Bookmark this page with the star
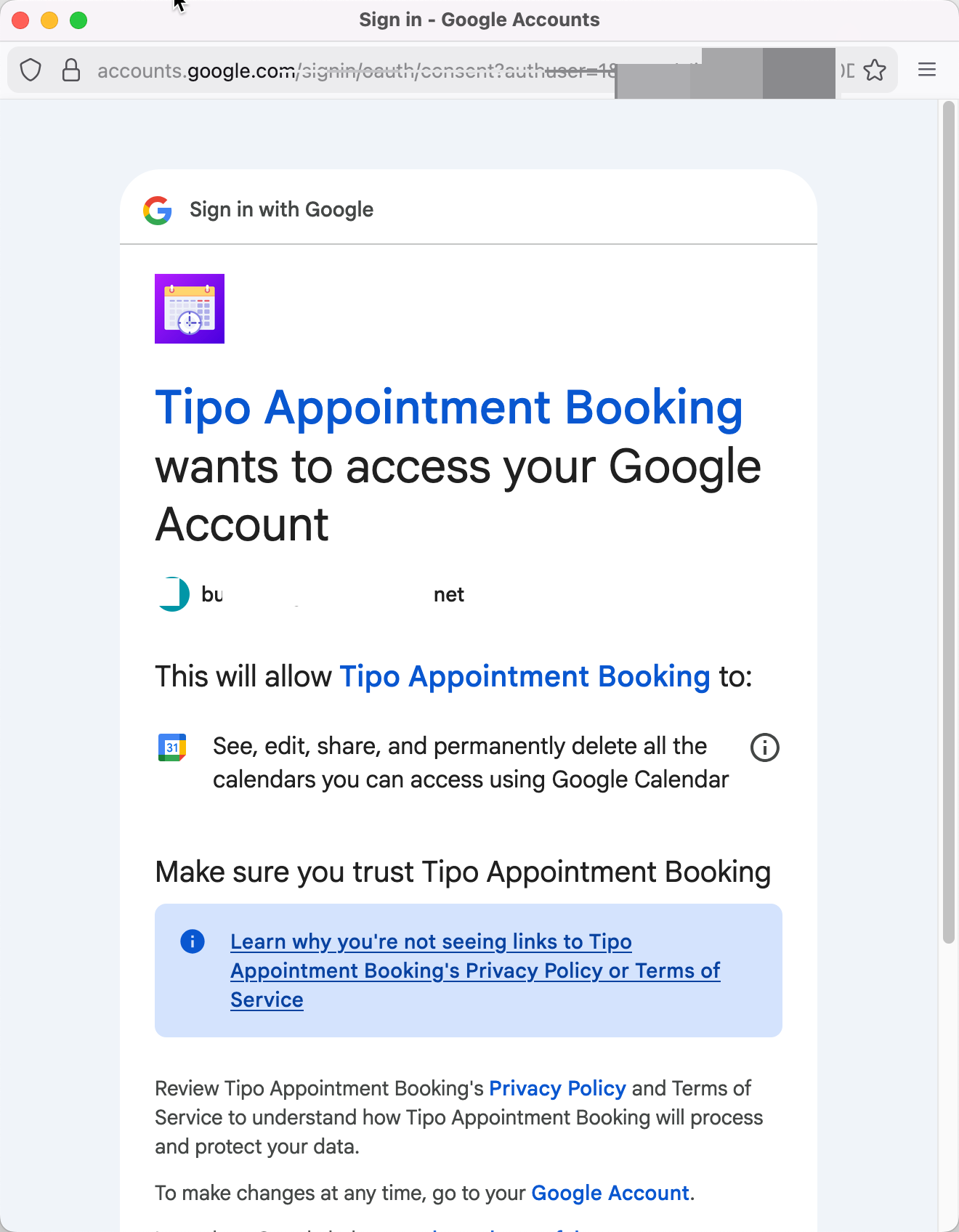The height and width of the screenshot is (1232, 959). tap(875, 70)
